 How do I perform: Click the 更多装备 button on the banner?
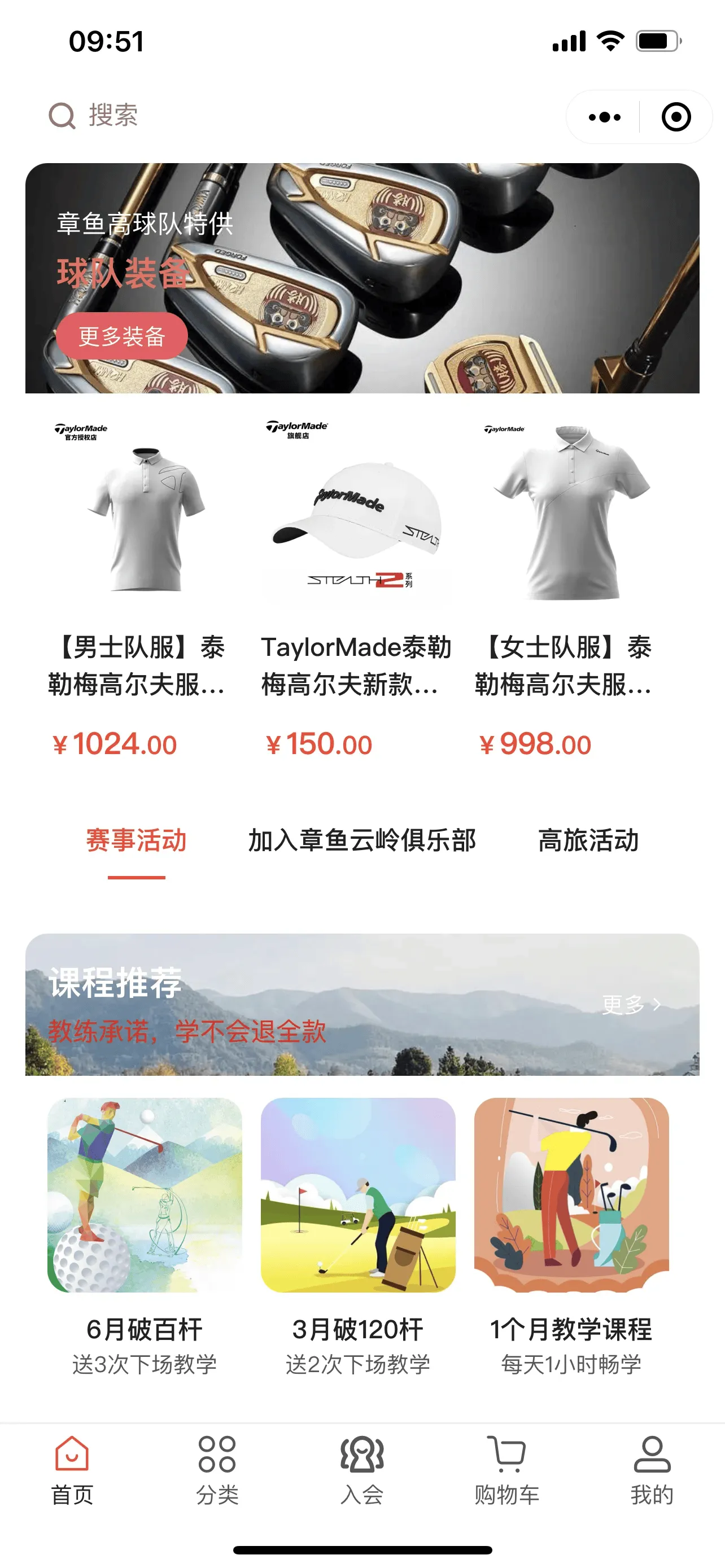pyautogui.click(x=122, y=336)
